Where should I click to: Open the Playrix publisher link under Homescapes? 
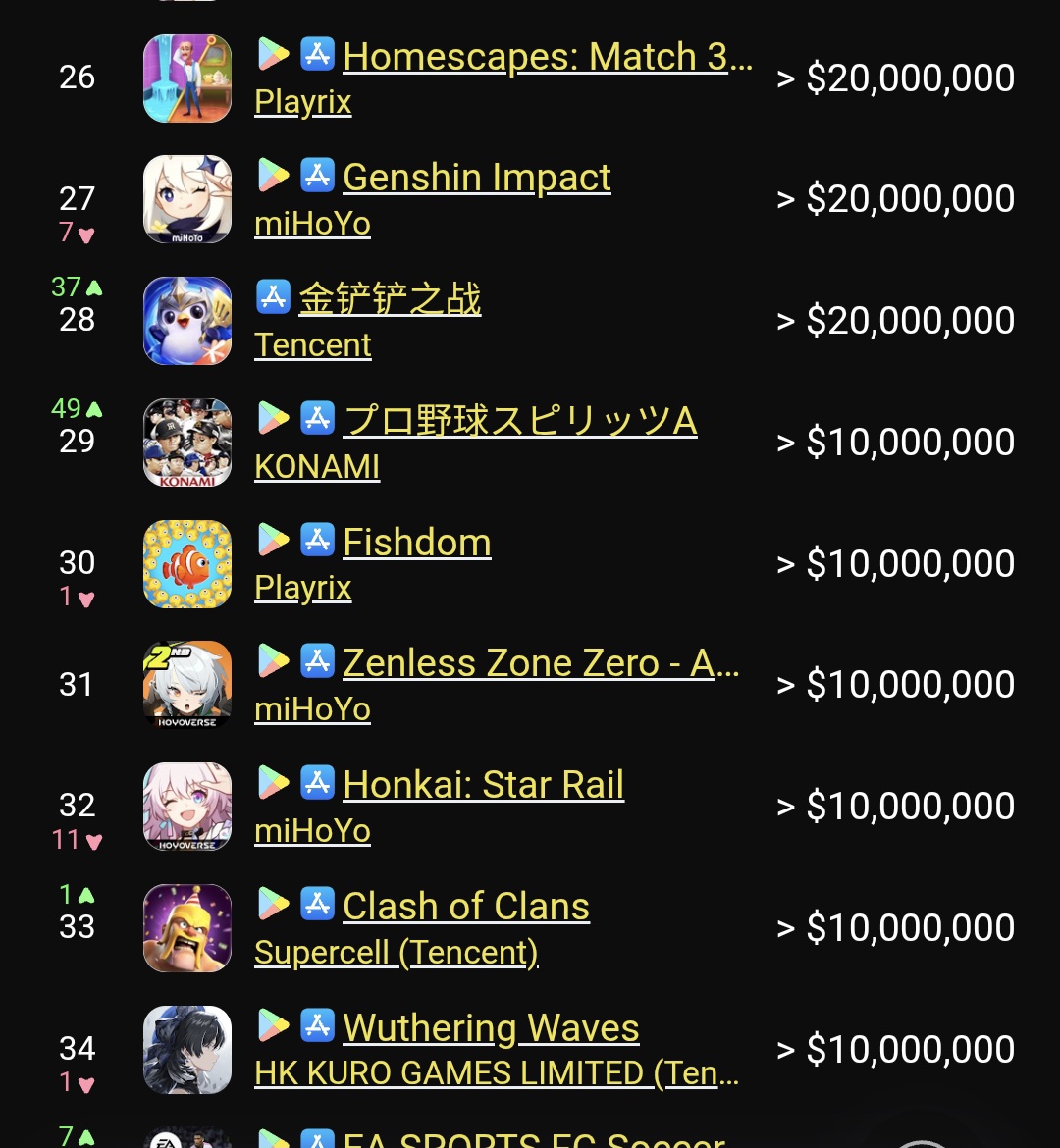(303, 102)
